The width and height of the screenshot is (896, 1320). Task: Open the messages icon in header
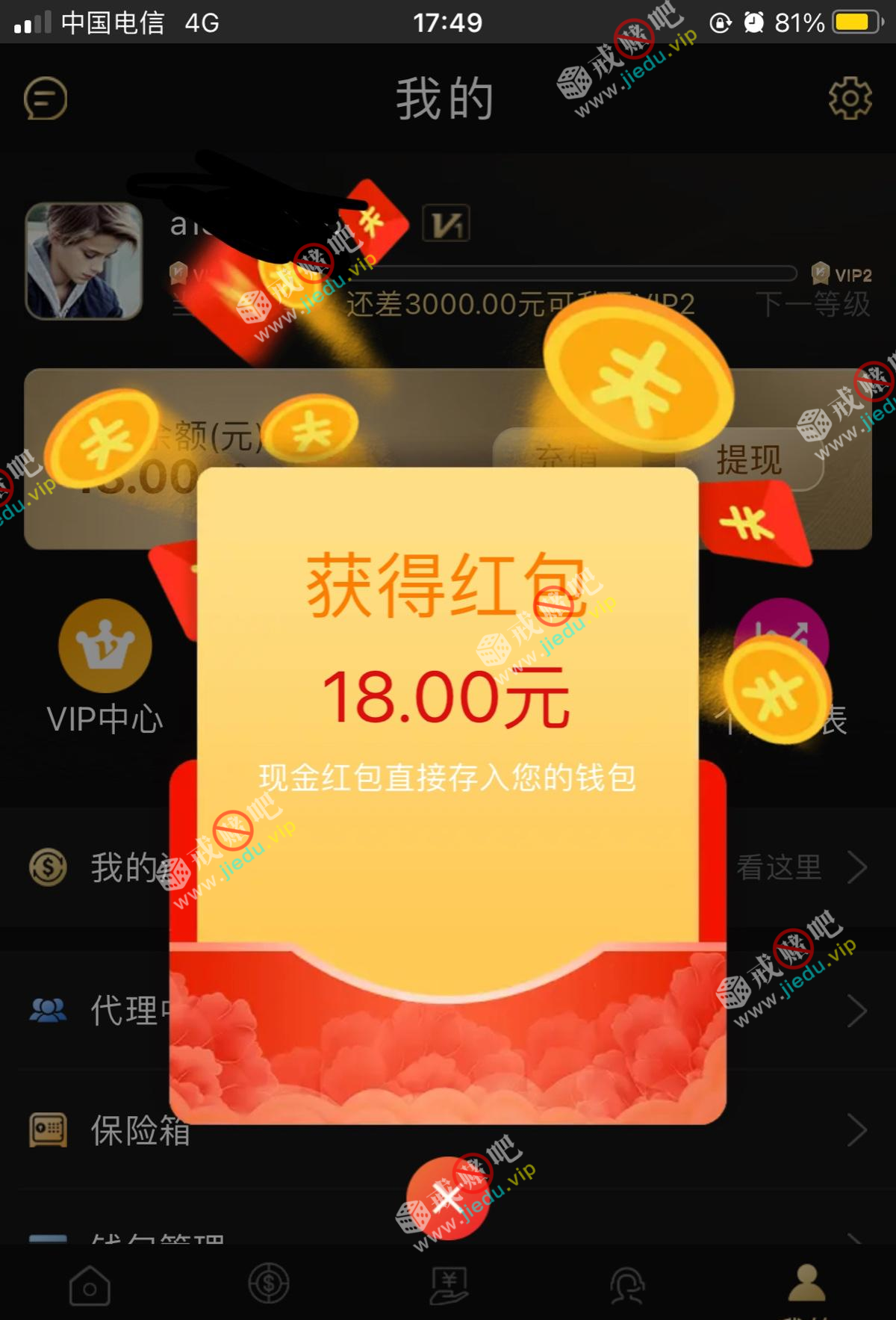coord(46,99)
